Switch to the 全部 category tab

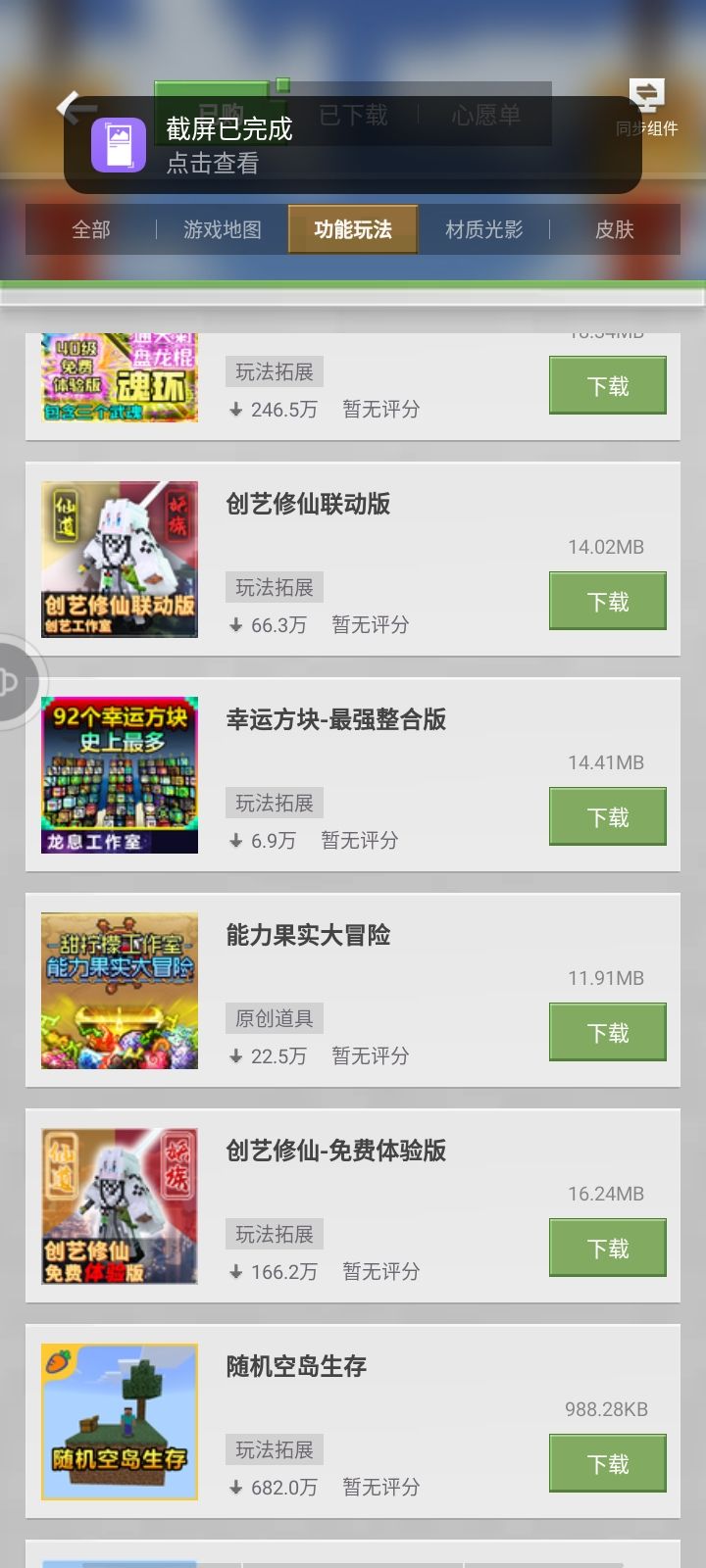click(x=91, y=229)
